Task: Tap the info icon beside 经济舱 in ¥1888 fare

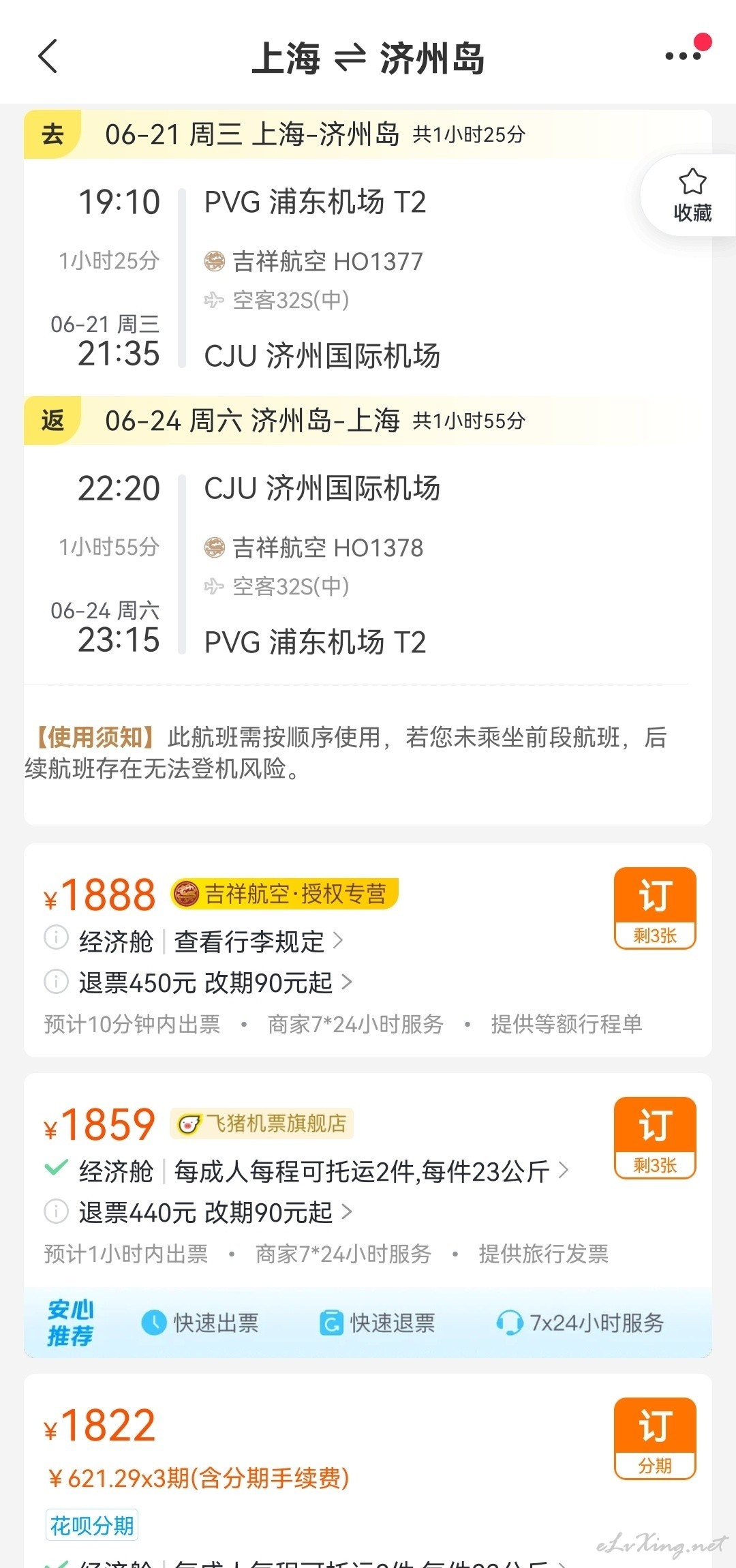Action: click(56, 937)
